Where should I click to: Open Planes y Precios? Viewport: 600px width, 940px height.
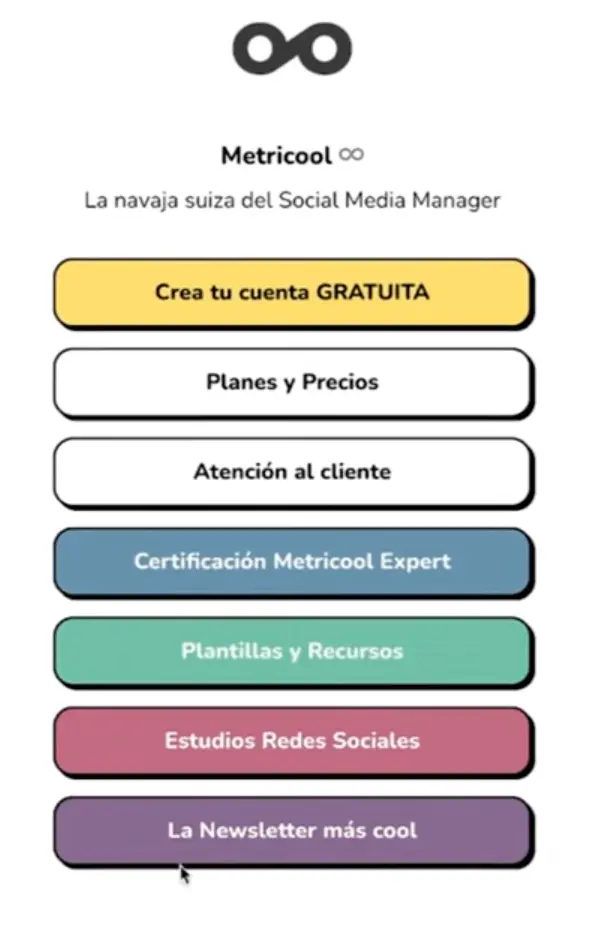pyautogui.click(x=291, y=382)
